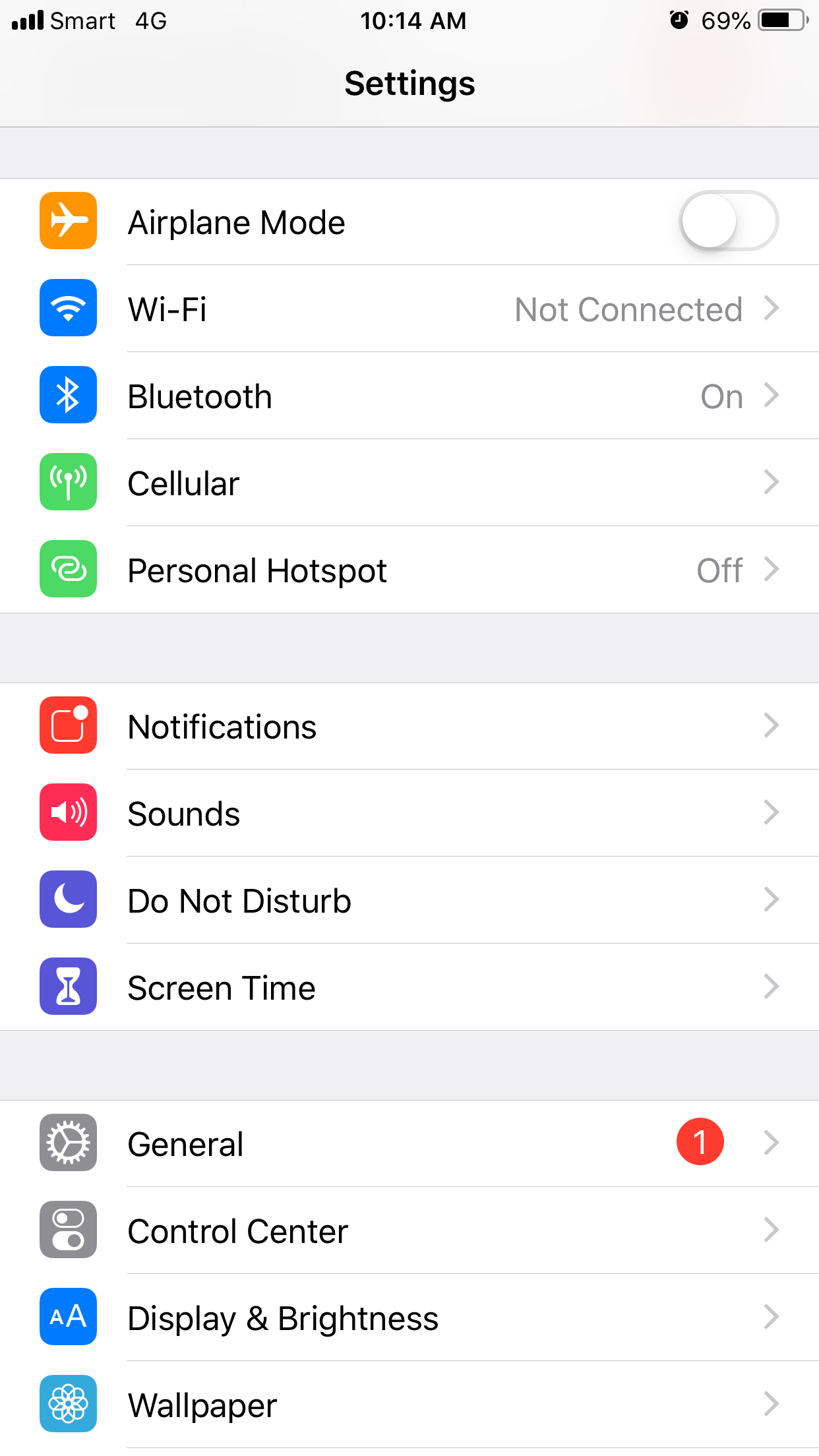Select the Sounds row
The image size is (819, 1456).
409,813
